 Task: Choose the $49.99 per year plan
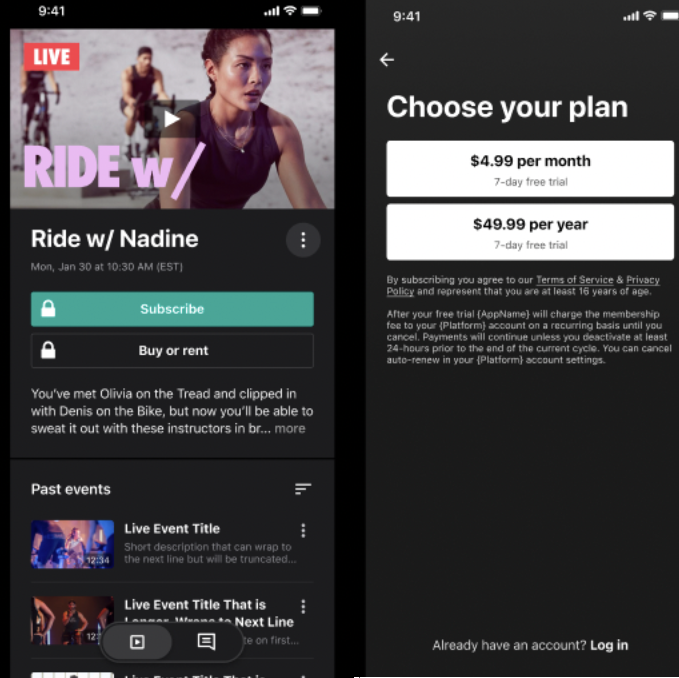pyautogui.click(x=530, y=232)
